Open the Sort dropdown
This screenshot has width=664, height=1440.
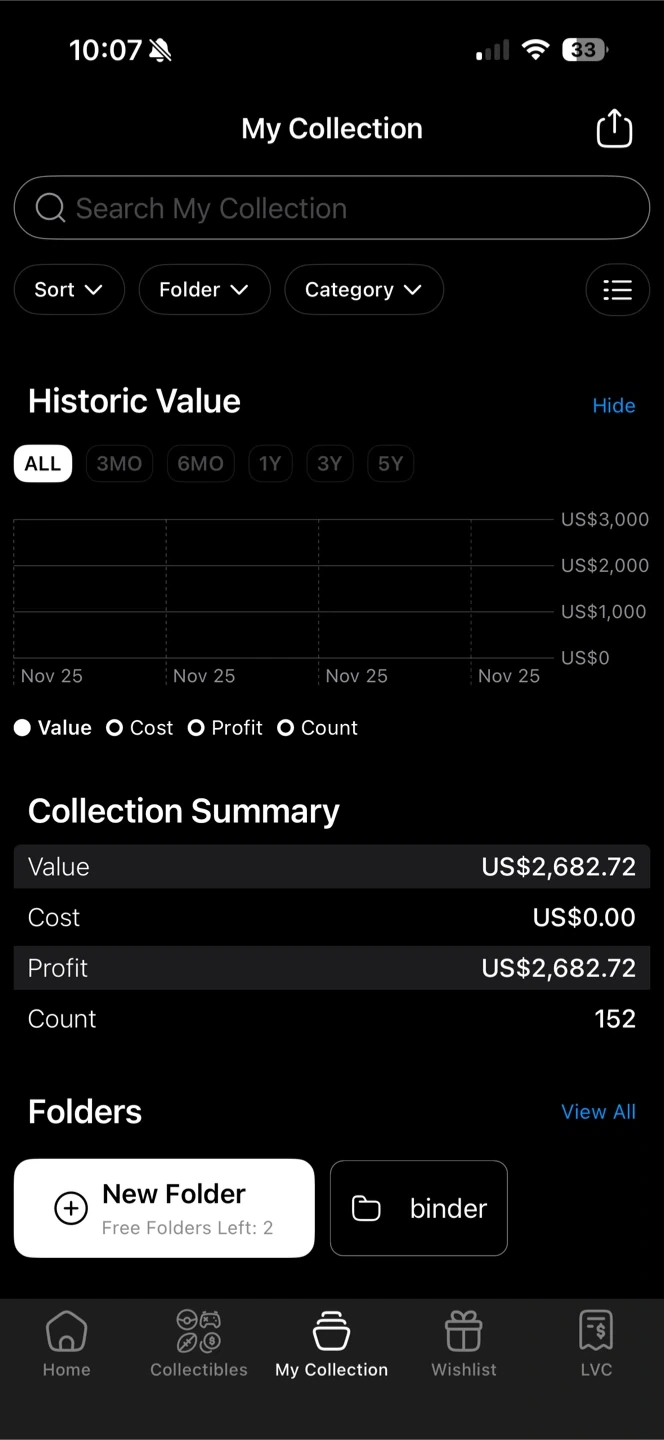pyautogui.click(x=69, y=290)
